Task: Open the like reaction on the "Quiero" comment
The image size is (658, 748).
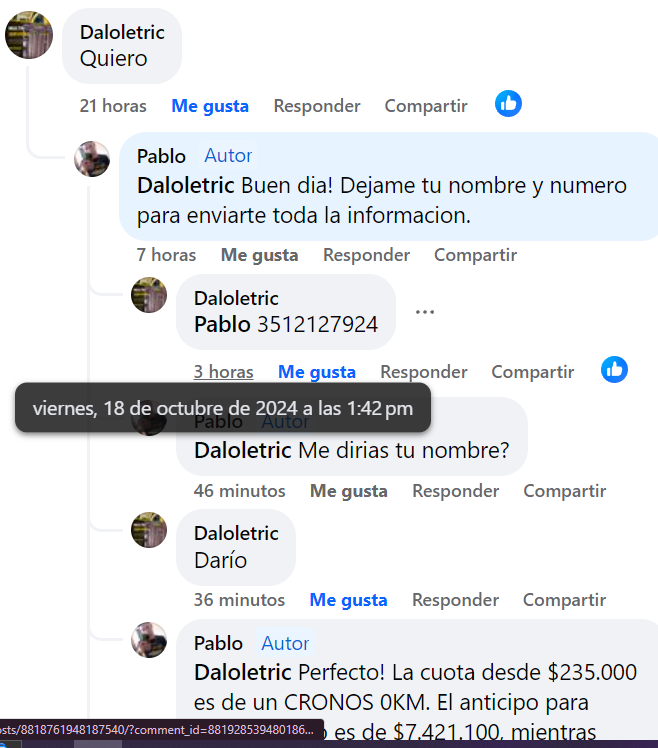Action: click(x=508, y=104)
